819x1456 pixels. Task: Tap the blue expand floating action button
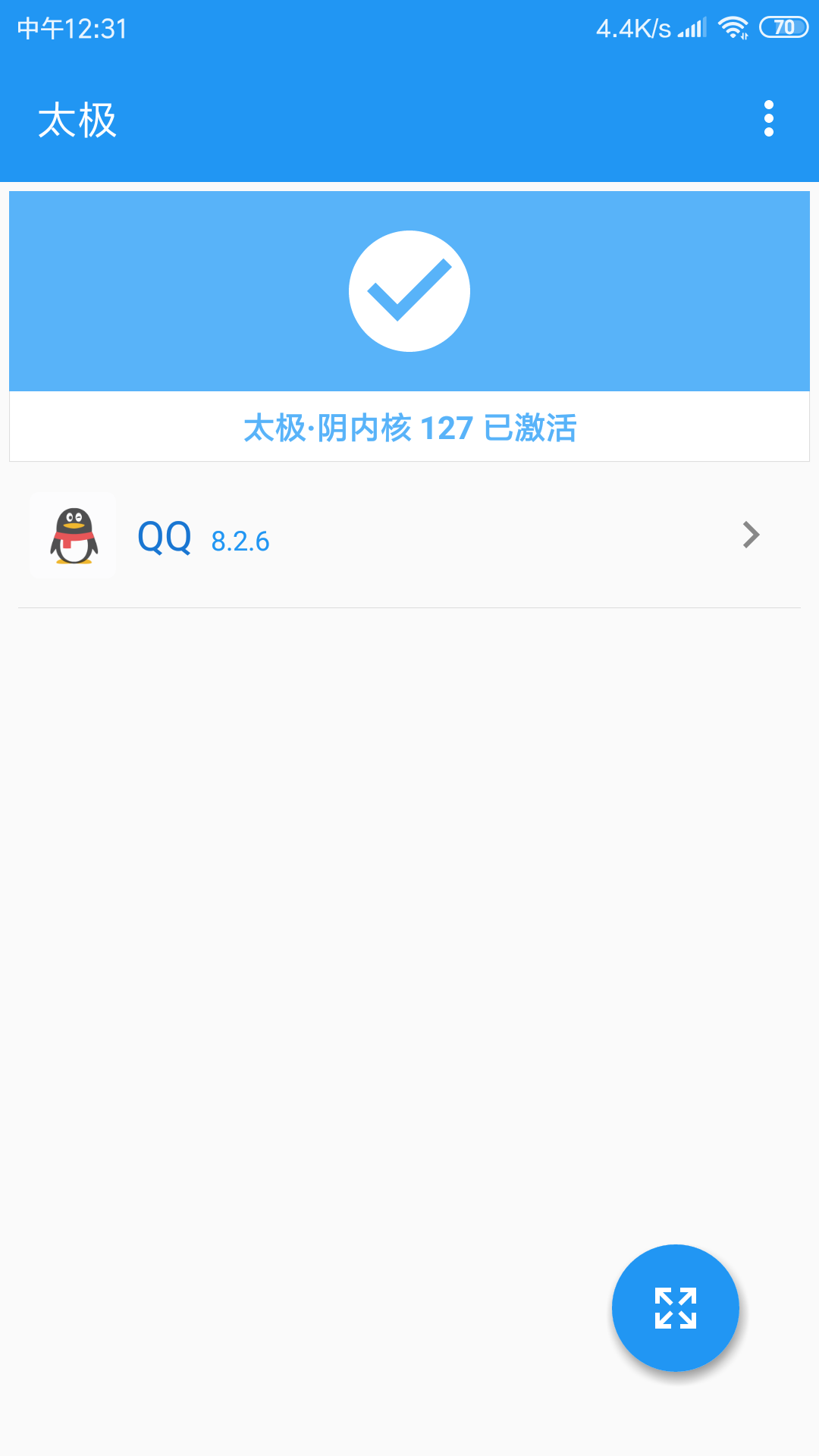[x=674, y=1308]
